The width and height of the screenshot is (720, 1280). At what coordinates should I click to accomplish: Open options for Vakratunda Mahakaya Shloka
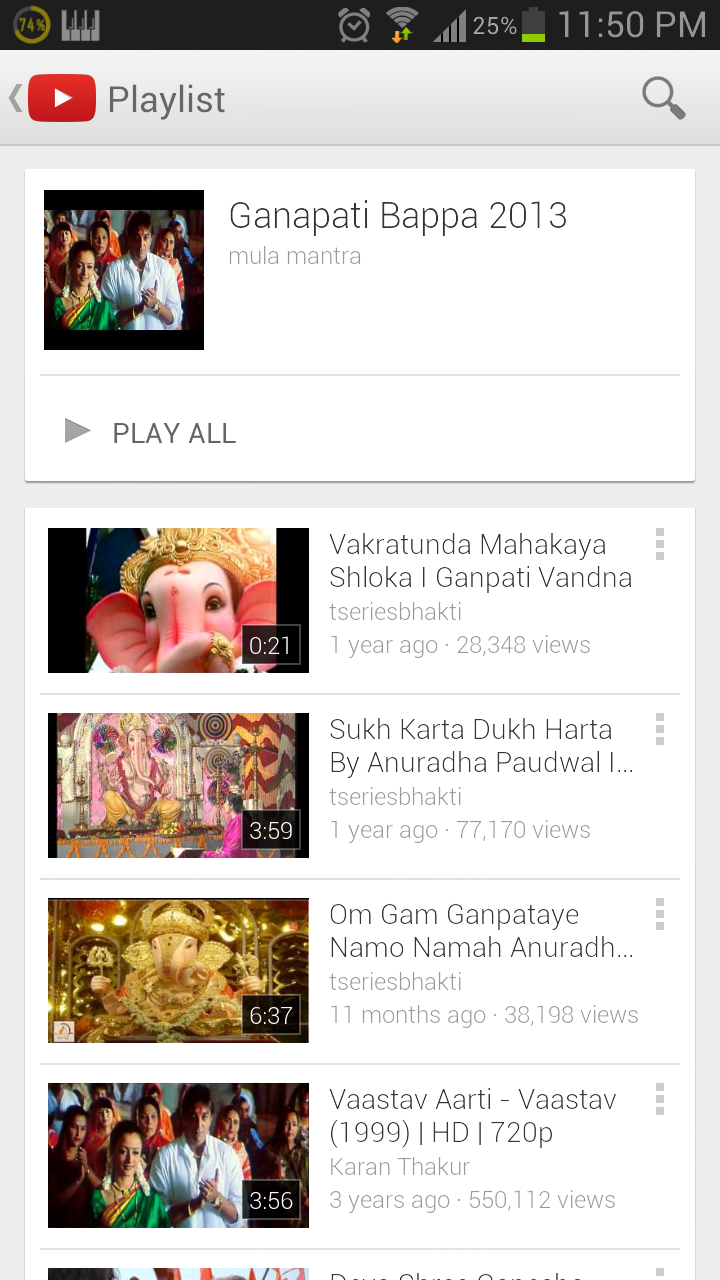click(x=660, y=545)
